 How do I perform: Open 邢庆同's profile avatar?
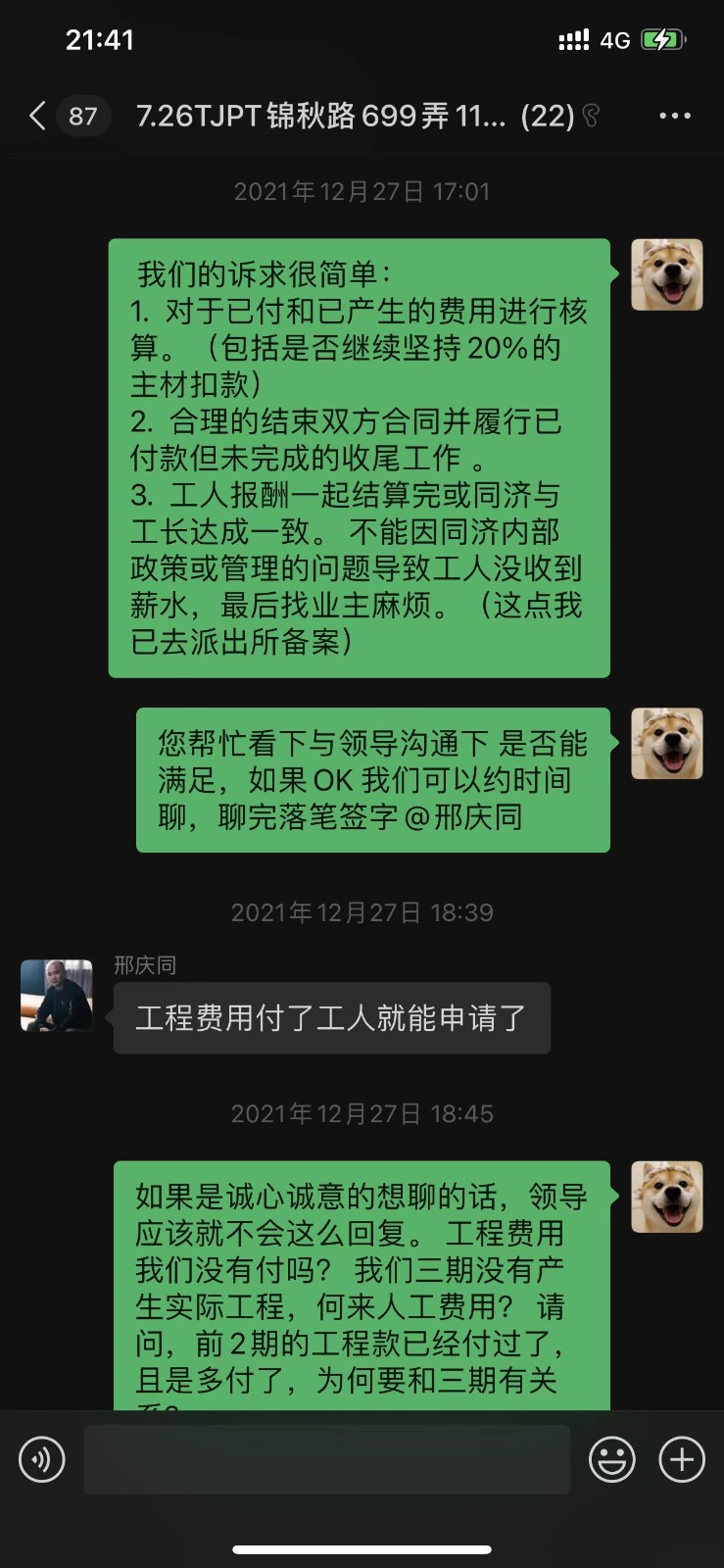tap(57, 996)
